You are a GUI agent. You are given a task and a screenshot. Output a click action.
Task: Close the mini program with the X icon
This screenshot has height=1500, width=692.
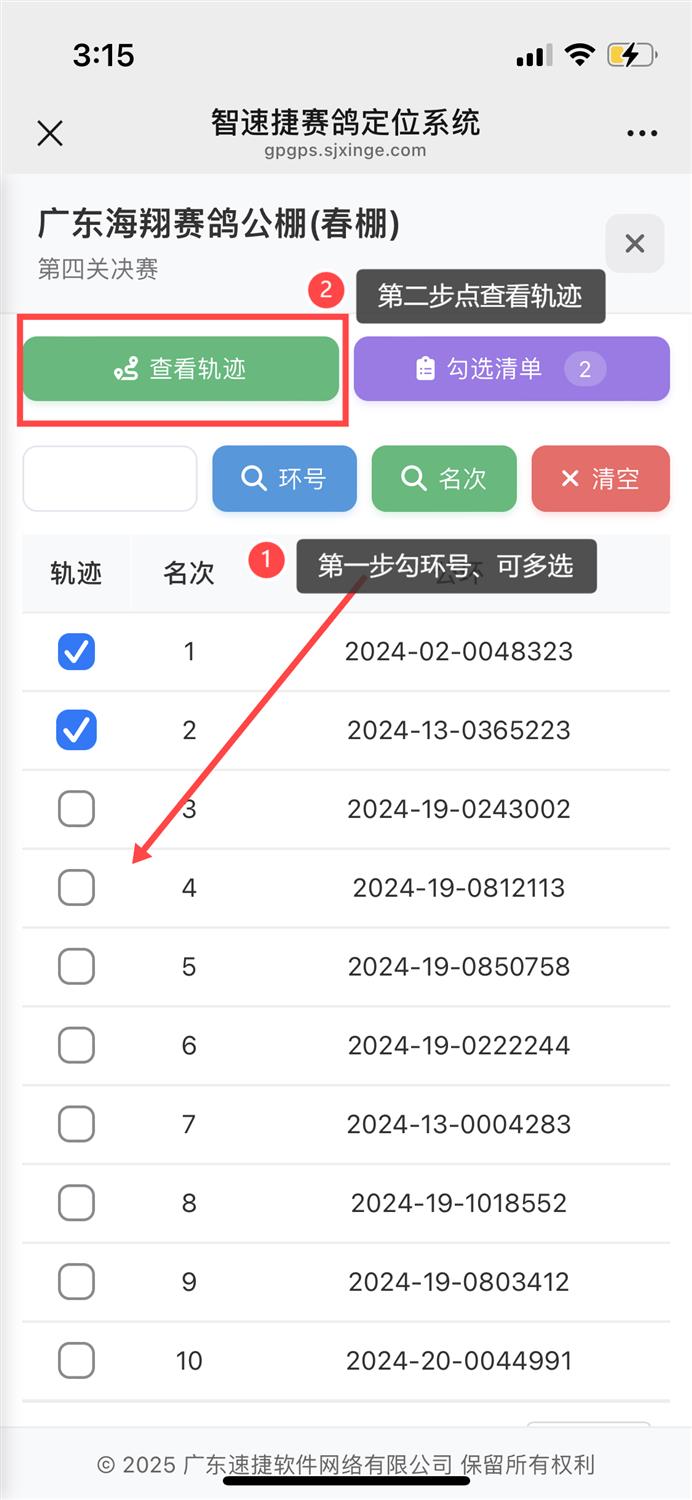(x=50, y=133)
